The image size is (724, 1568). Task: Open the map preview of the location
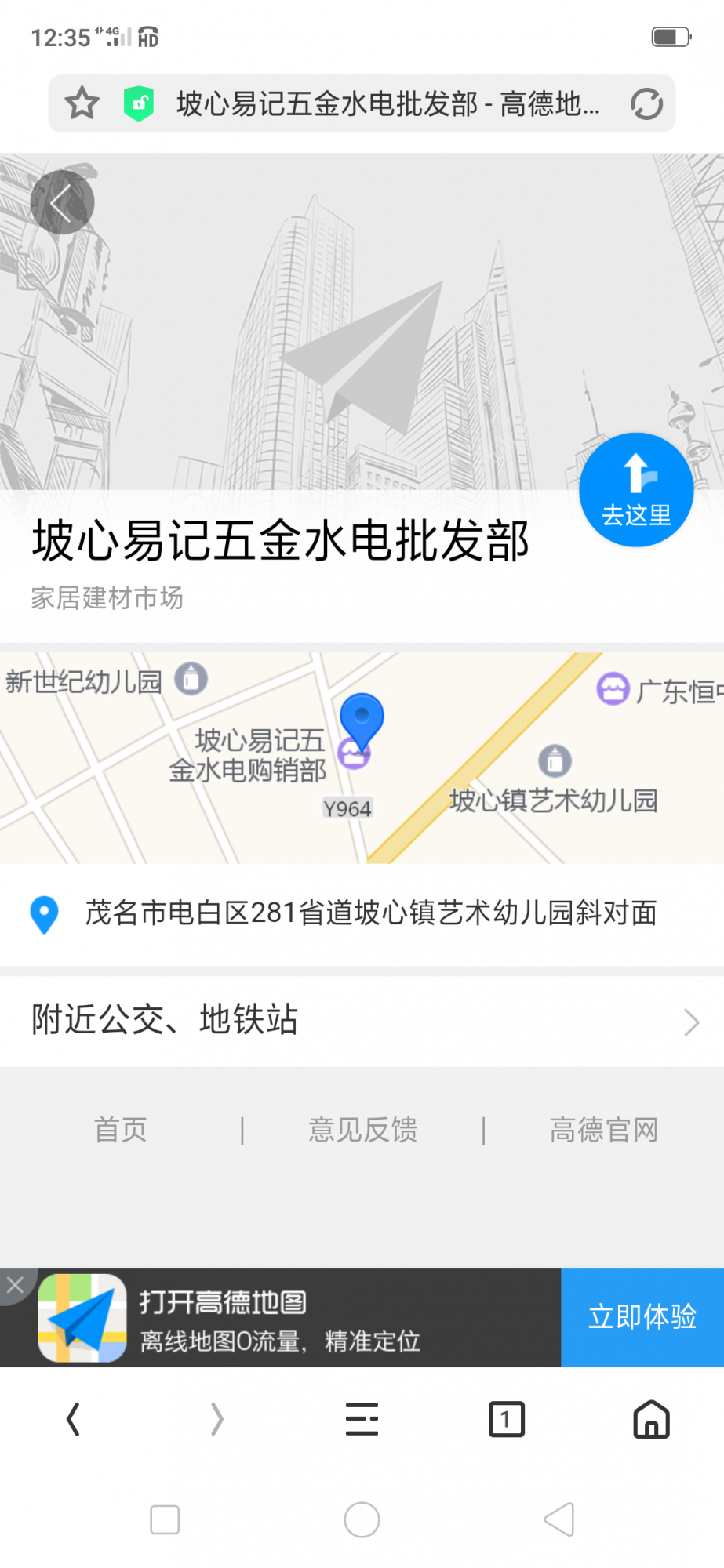362,758
